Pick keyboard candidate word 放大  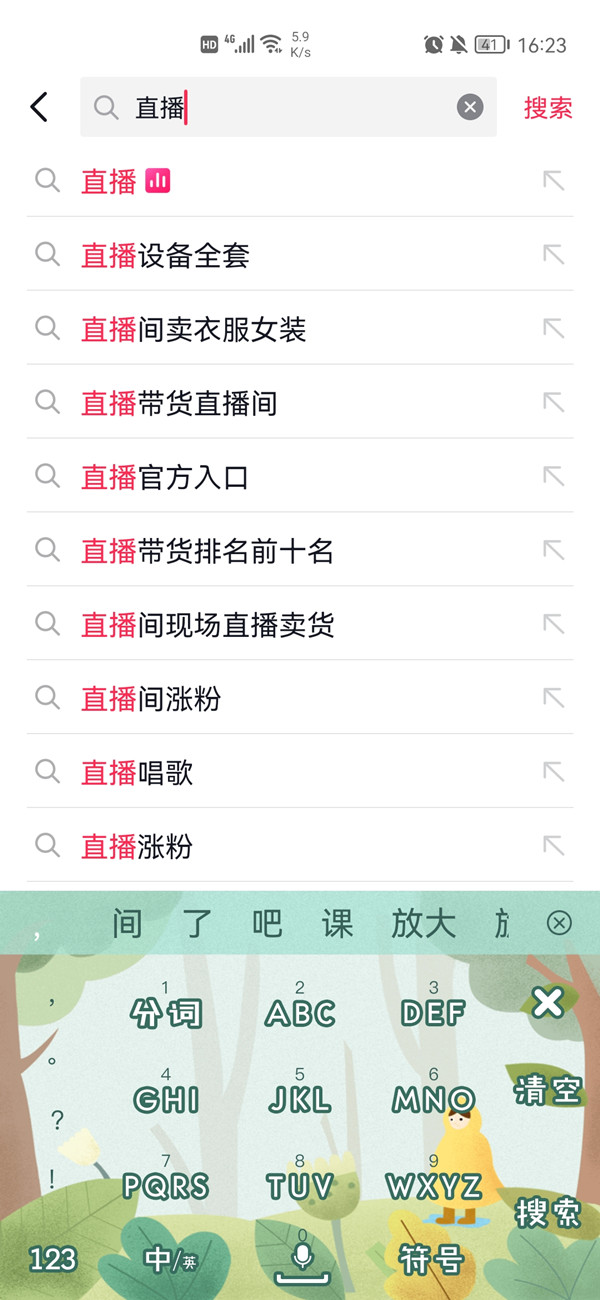coord(423,923)
